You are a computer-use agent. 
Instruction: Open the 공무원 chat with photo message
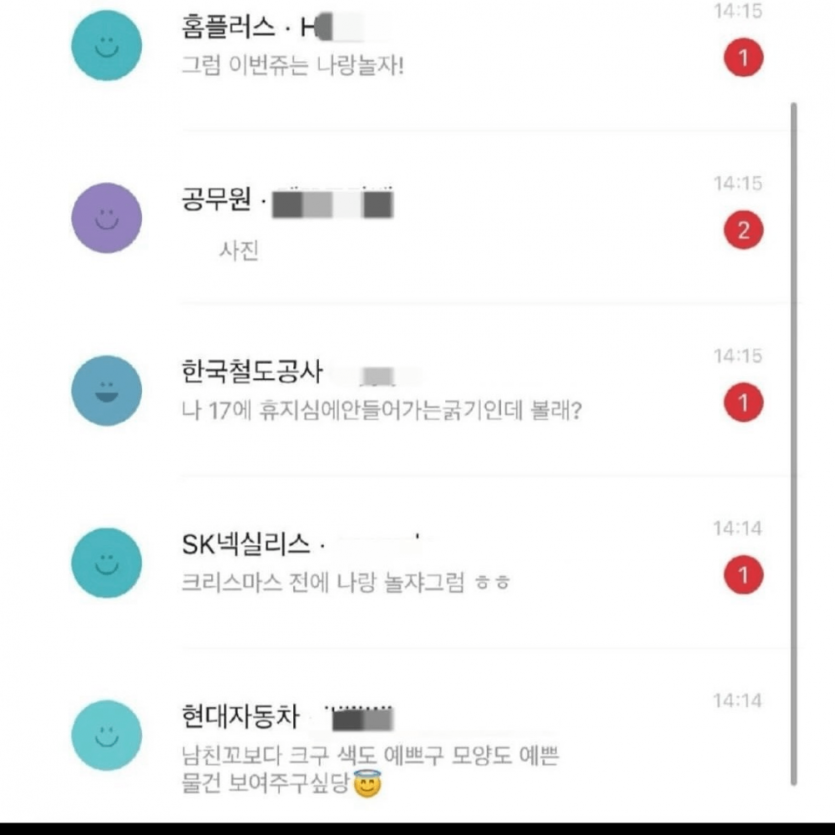(400, 220)
